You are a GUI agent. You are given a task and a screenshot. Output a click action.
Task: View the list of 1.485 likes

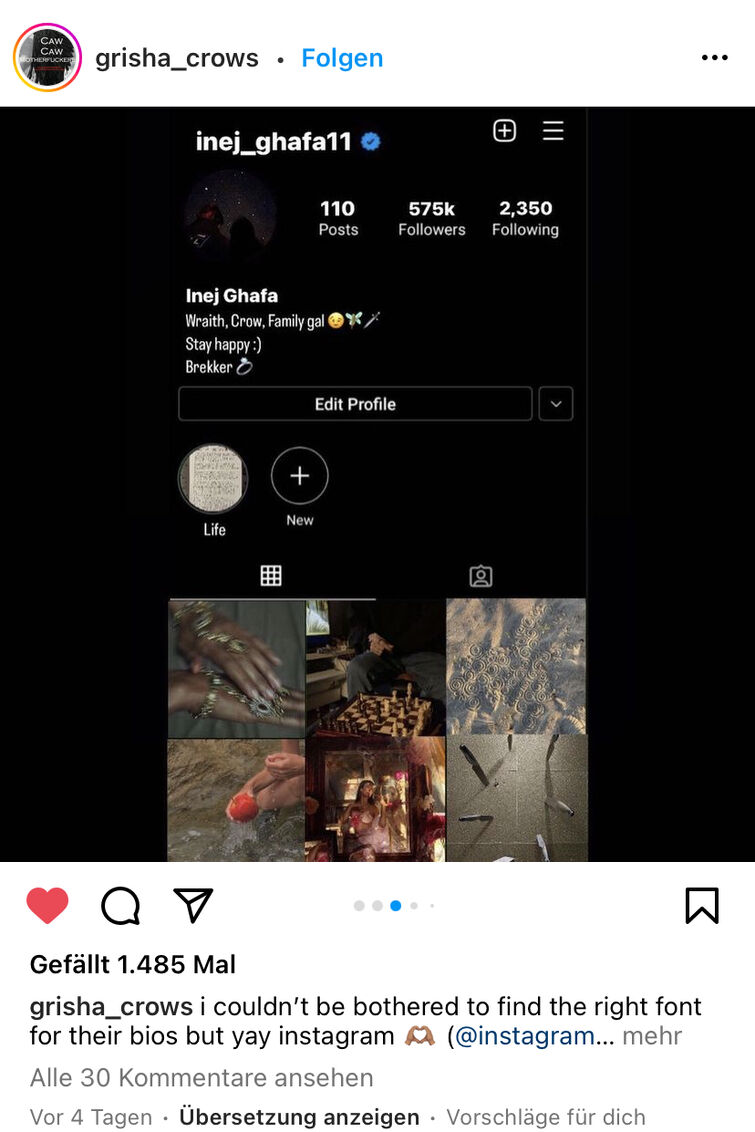[x=133, y=964]
